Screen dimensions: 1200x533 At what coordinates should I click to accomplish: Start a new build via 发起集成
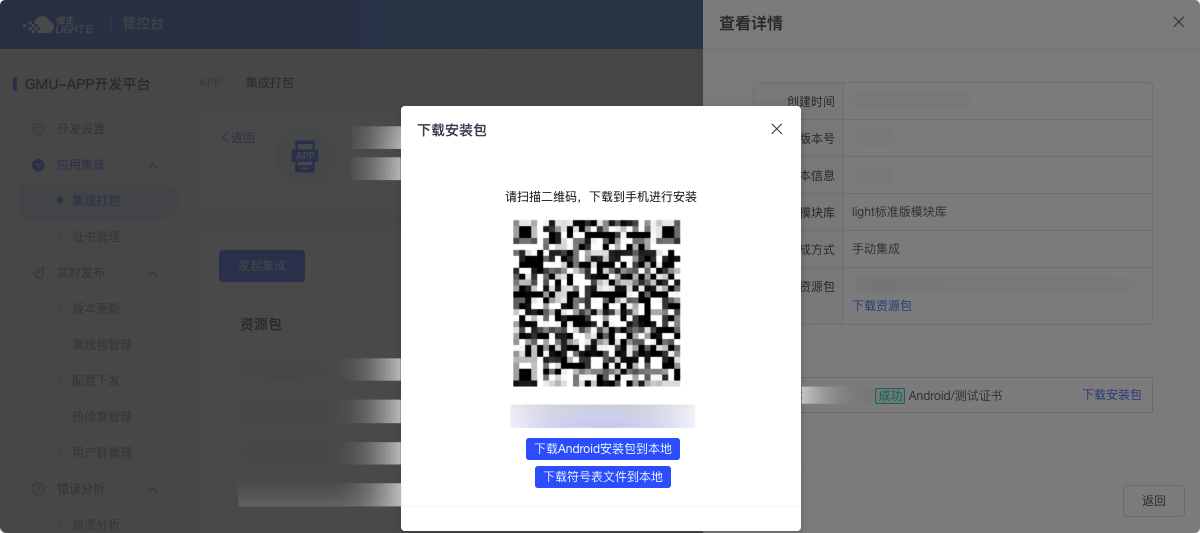261,266
